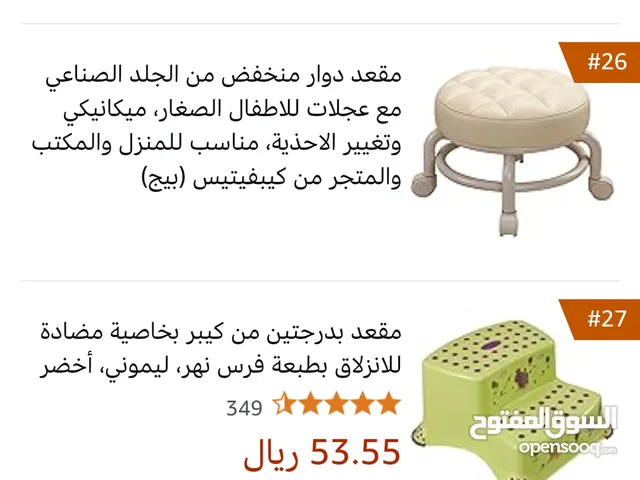Image resolution: width=640 pixels, height=480 pixels.
Task: Open the beige rolling low stool listing
Action: 222,127
